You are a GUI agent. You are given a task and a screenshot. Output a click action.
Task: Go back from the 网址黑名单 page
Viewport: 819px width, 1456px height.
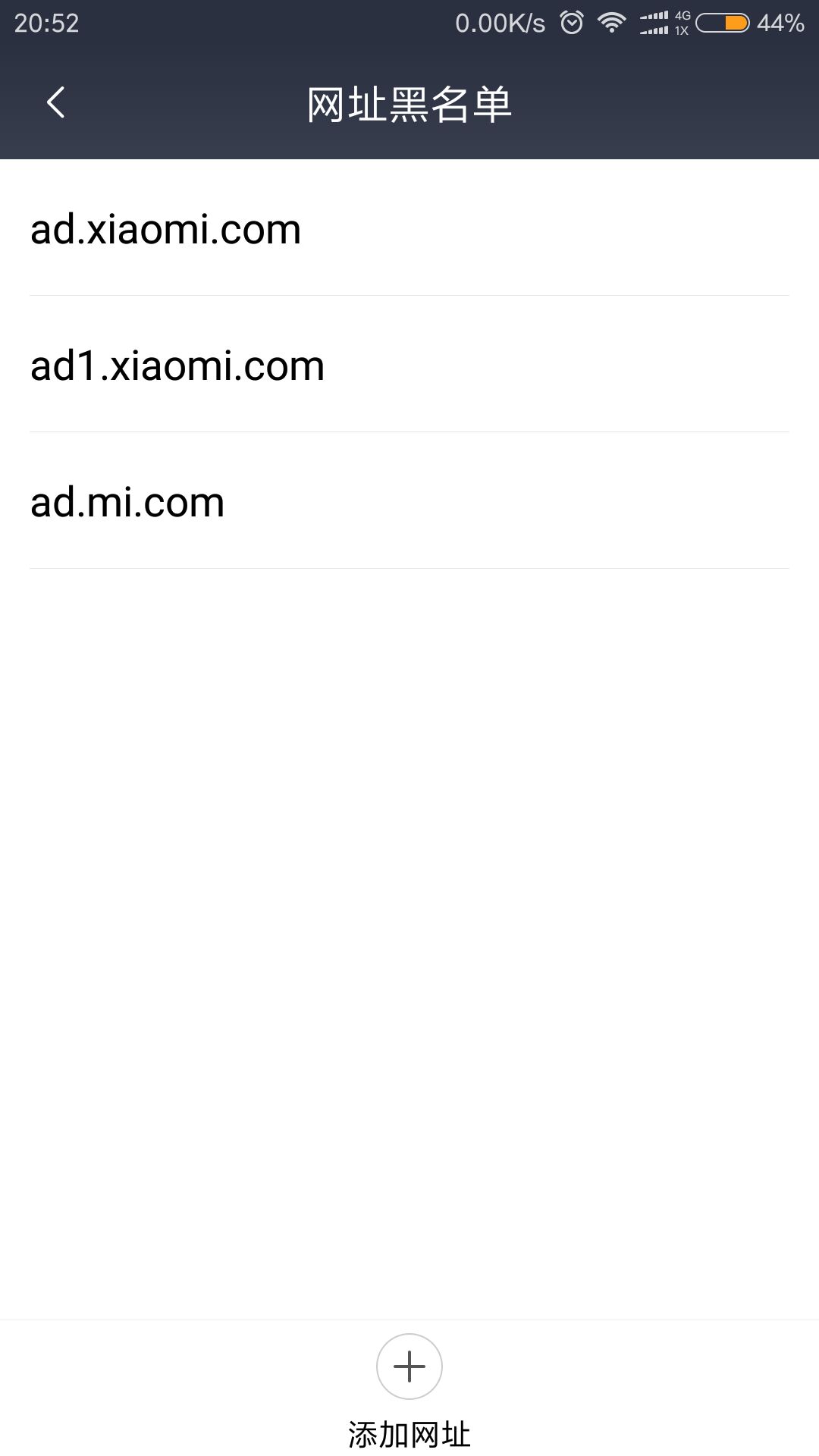point(55,103)
